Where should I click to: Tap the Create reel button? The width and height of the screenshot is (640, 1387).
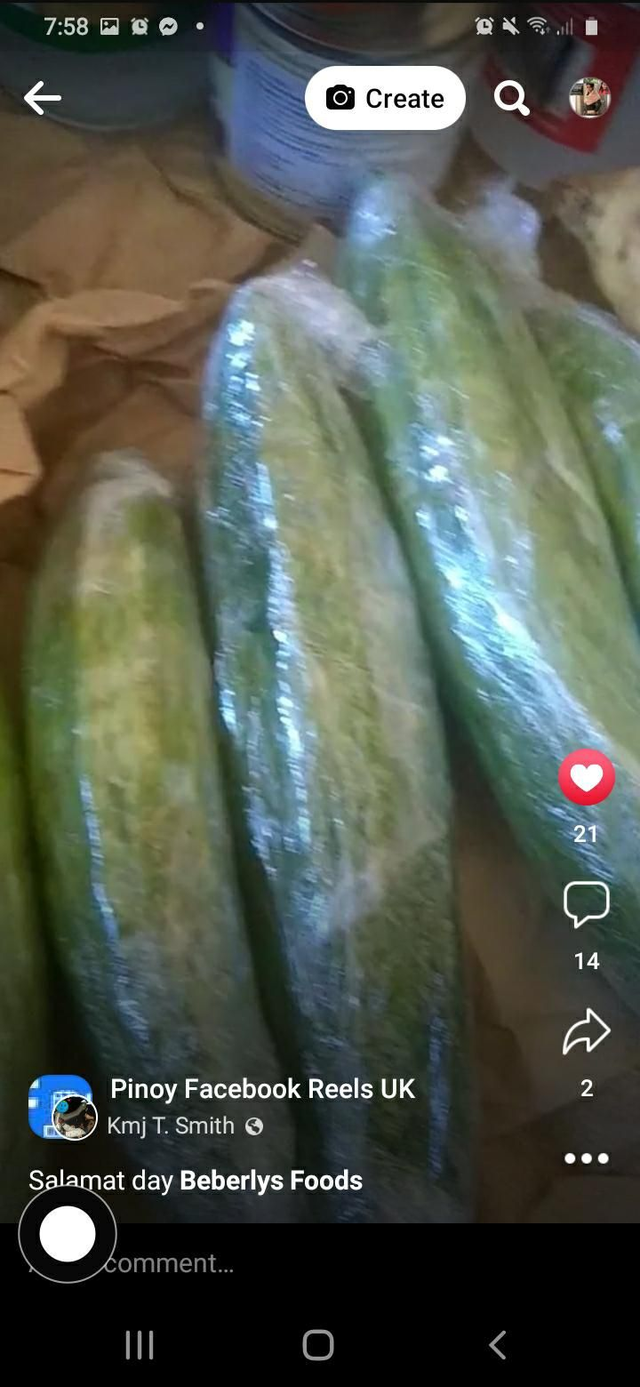tap(385, 98)
